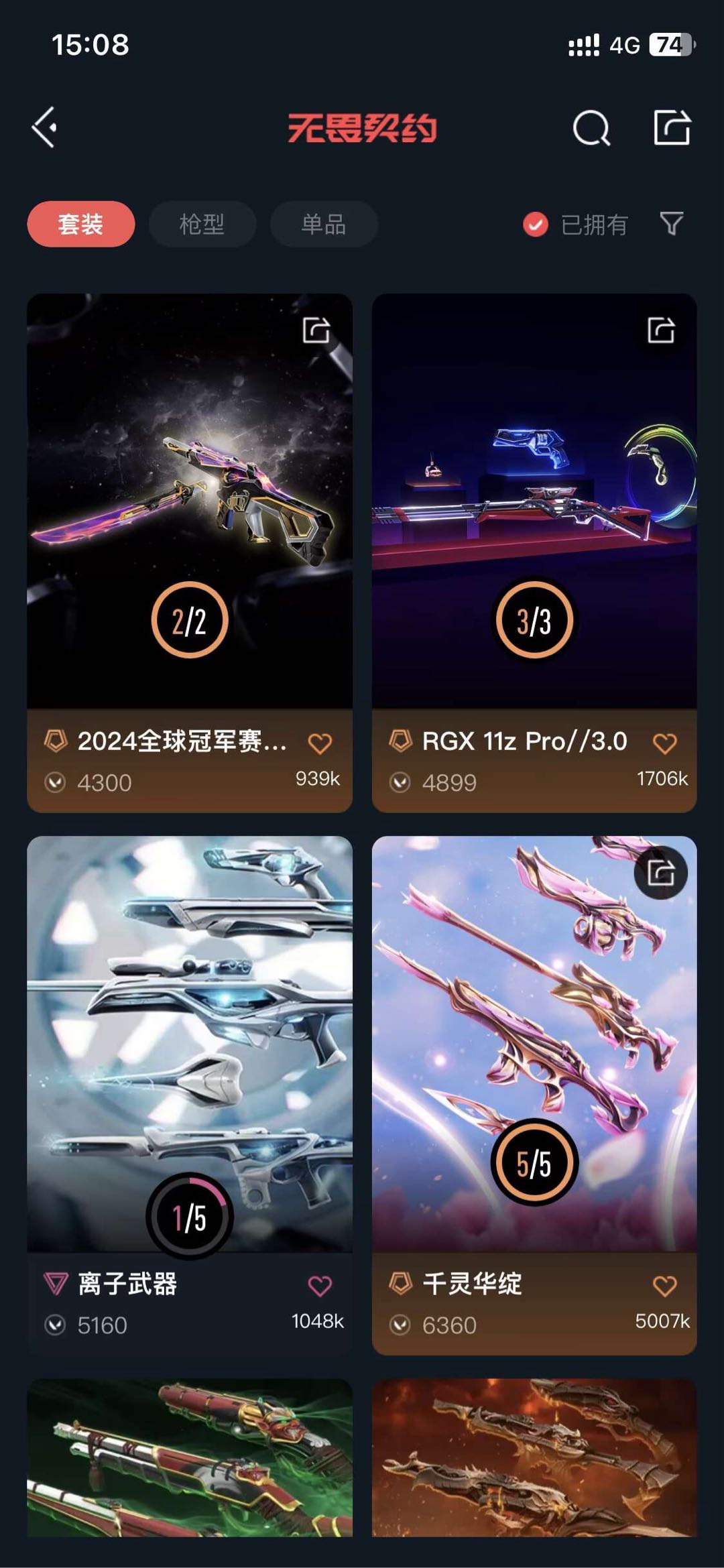Screen dimensions: 724x1568
Task: Tap the share icon in the top bar
Action: [x=672, y=127]
